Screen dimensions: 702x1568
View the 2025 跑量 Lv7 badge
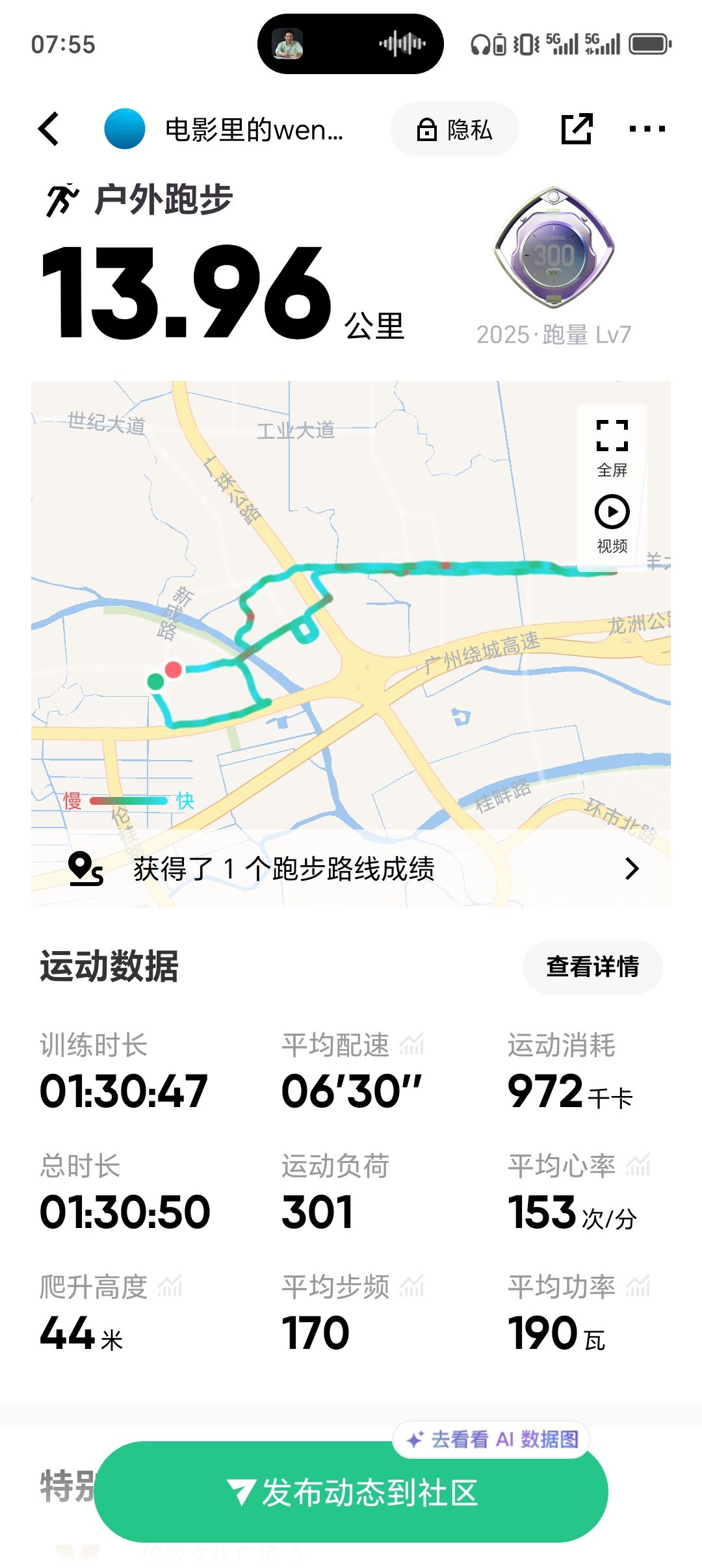(x=554, y=267)
